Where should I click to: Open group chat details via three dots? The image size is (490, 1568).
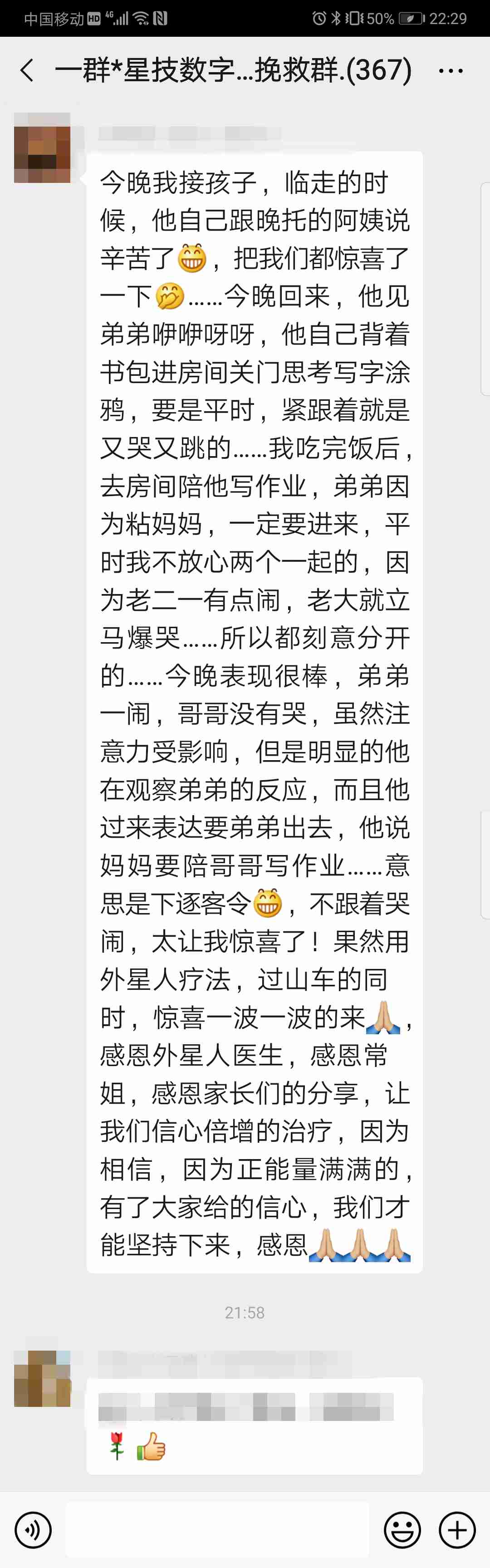(451, 71)
